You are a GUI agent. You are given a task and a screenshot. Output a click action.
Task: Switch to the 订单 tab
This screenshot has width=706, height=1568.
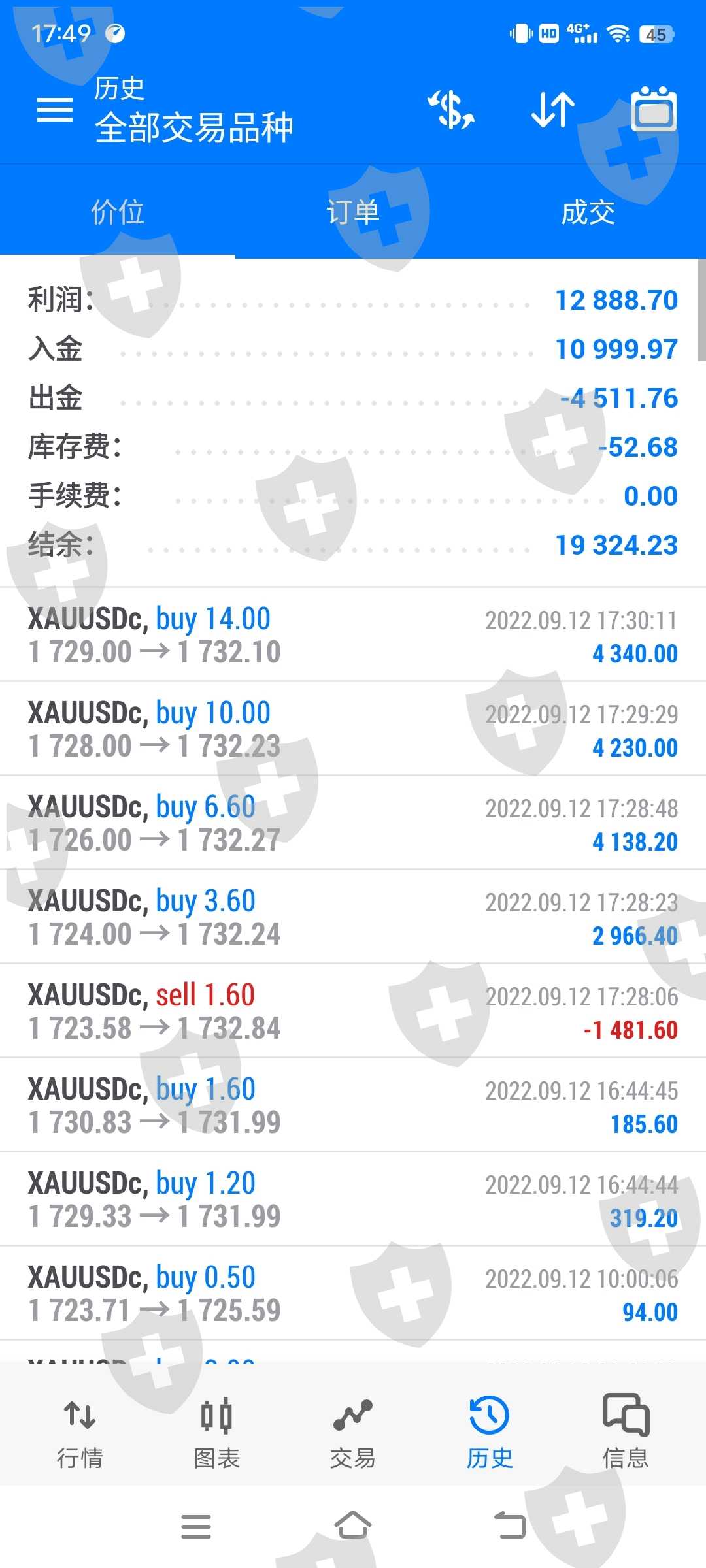[x=353, y=212]
